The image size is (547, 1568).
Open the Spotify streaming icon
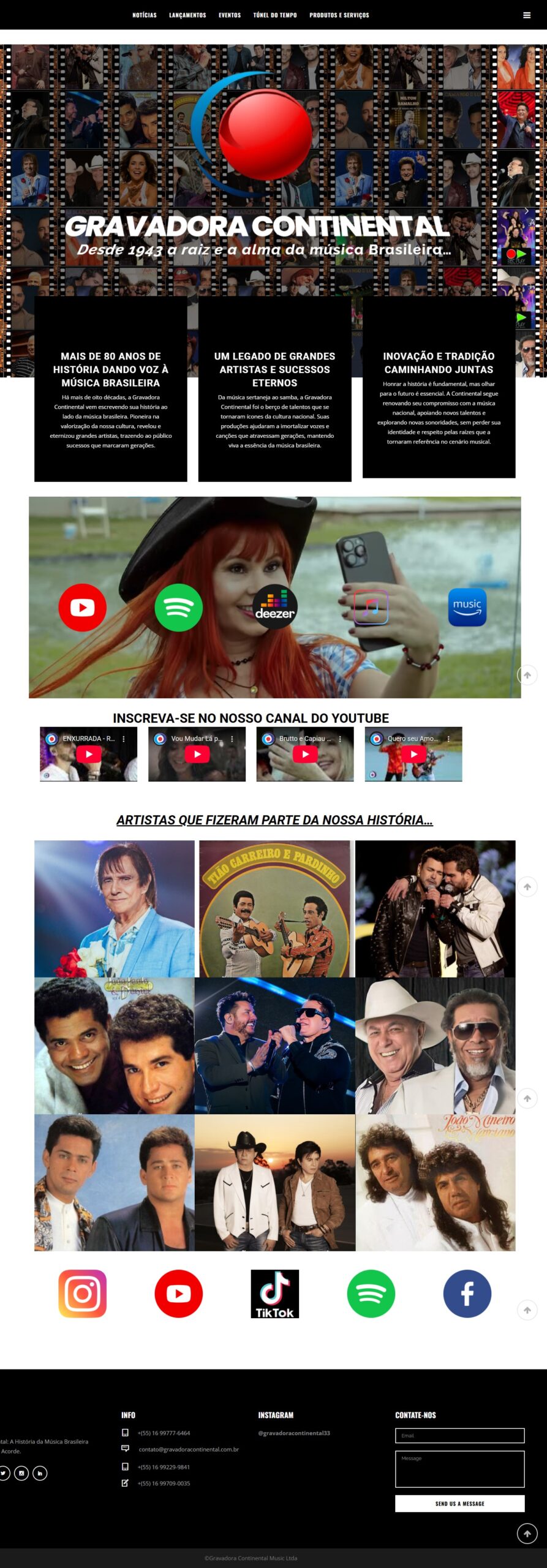click(178, 606)
